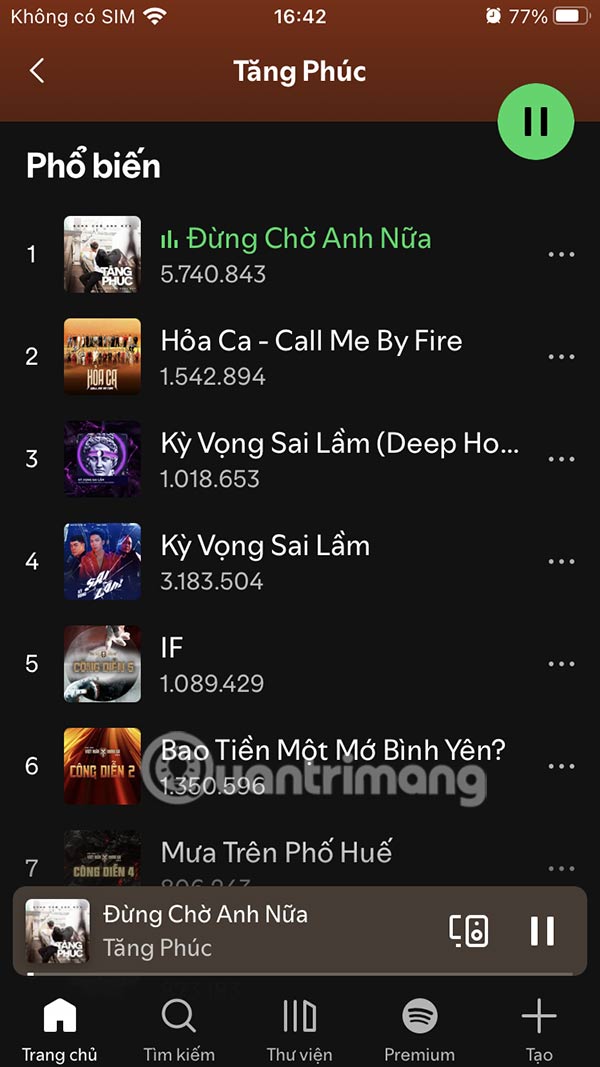The width and height of the screenshot is (600, 1067).
Task: Pause the song in the mini player
Action: tap(542, 931)
